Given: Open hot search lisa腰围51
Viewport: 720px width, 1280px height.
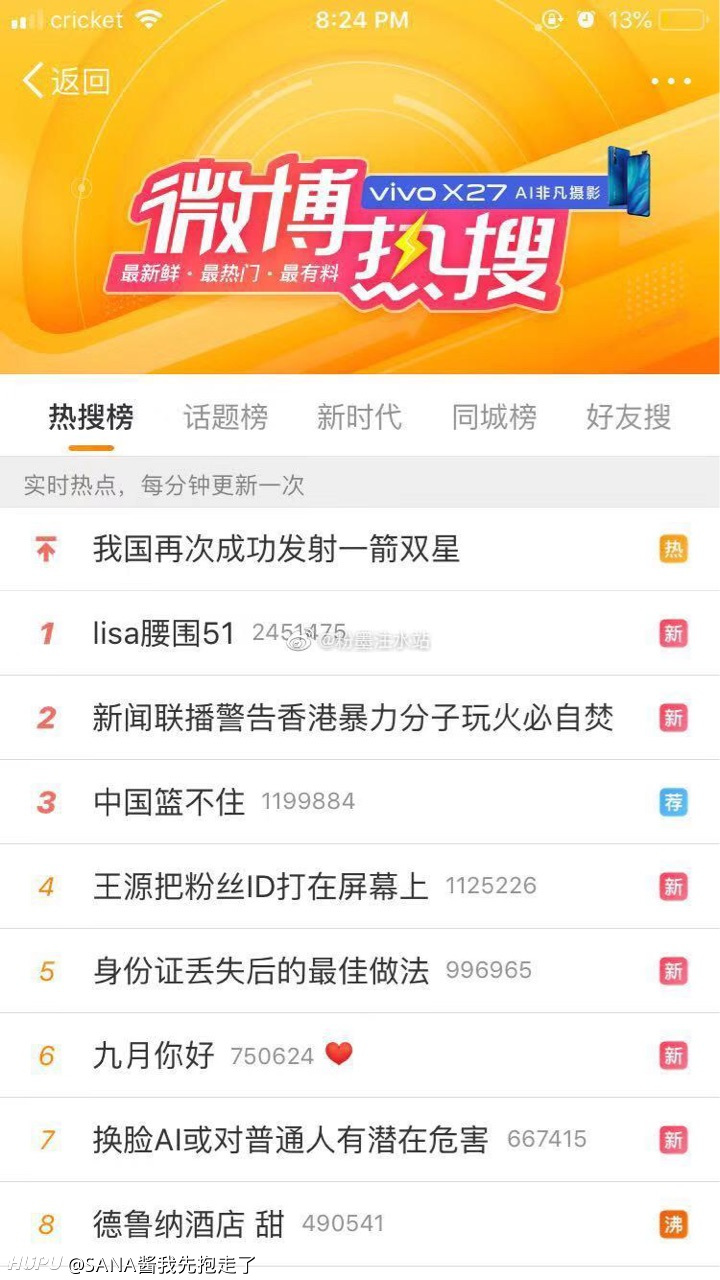Looking at the screenshot, I should pyautogui.click(x=360, y=633).
